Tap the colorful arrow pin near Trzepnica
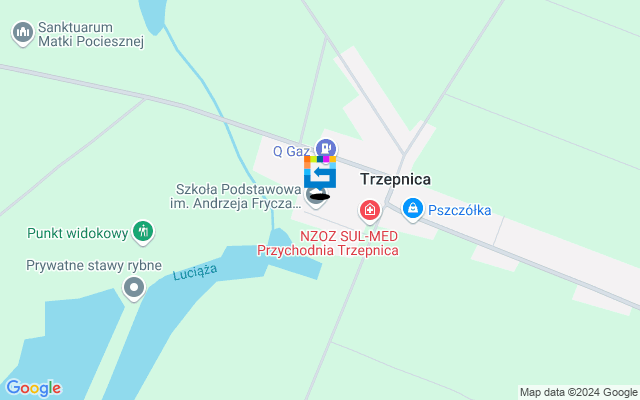 320,171
